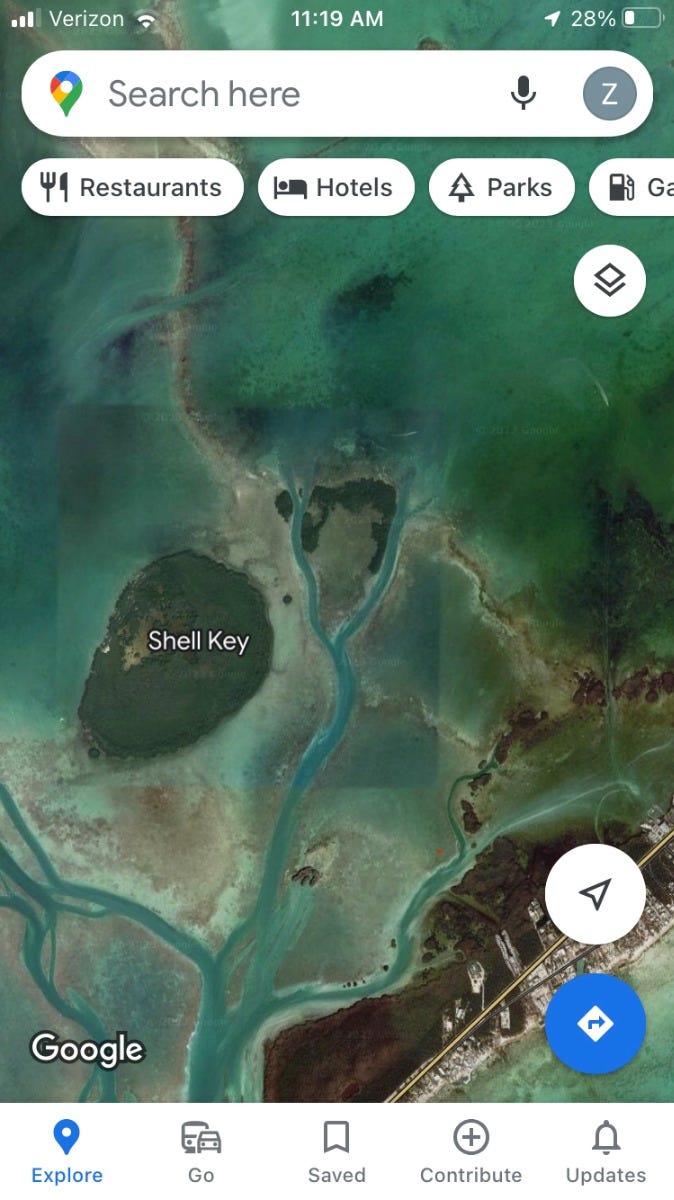Open the map layers button

tap(610, 281)
